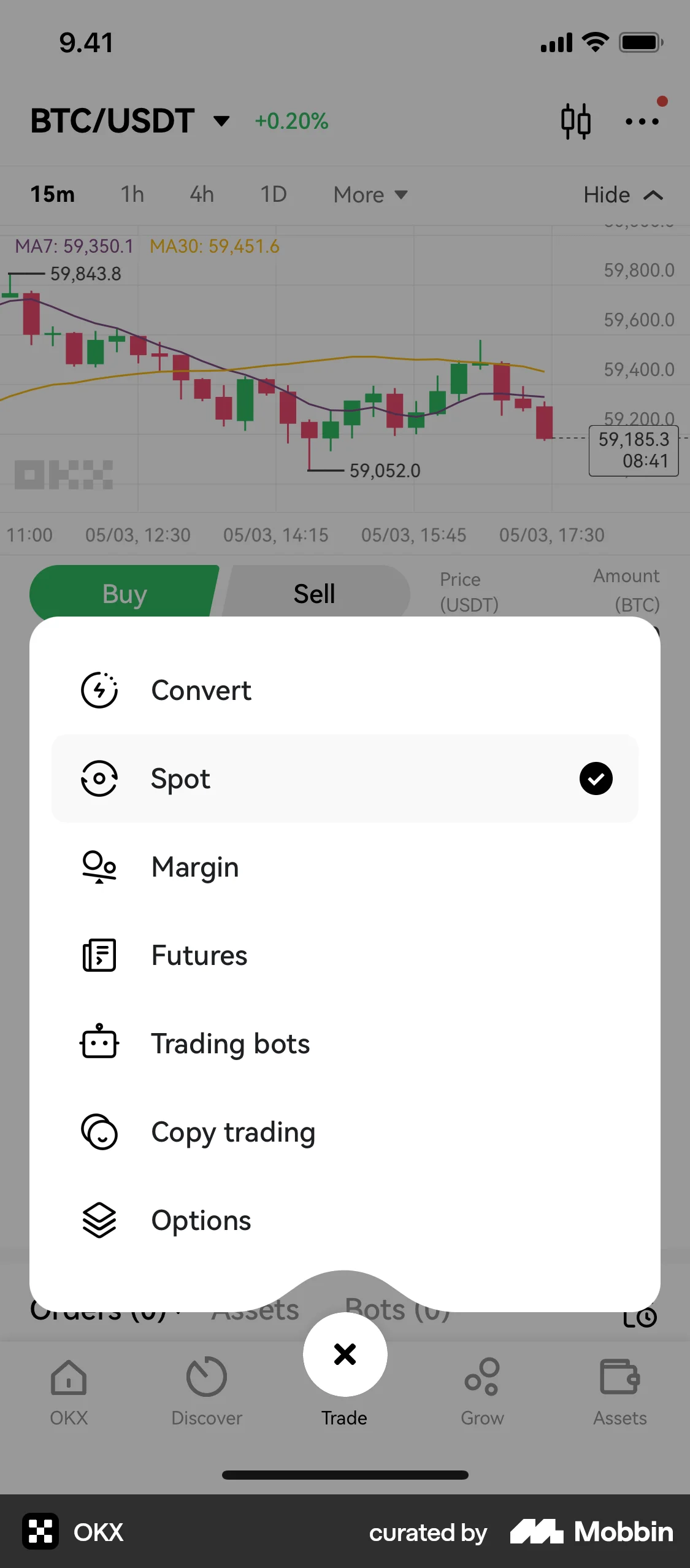Open Futures trading
This screenshot has width=690, height=1568.
coord(199,955)
